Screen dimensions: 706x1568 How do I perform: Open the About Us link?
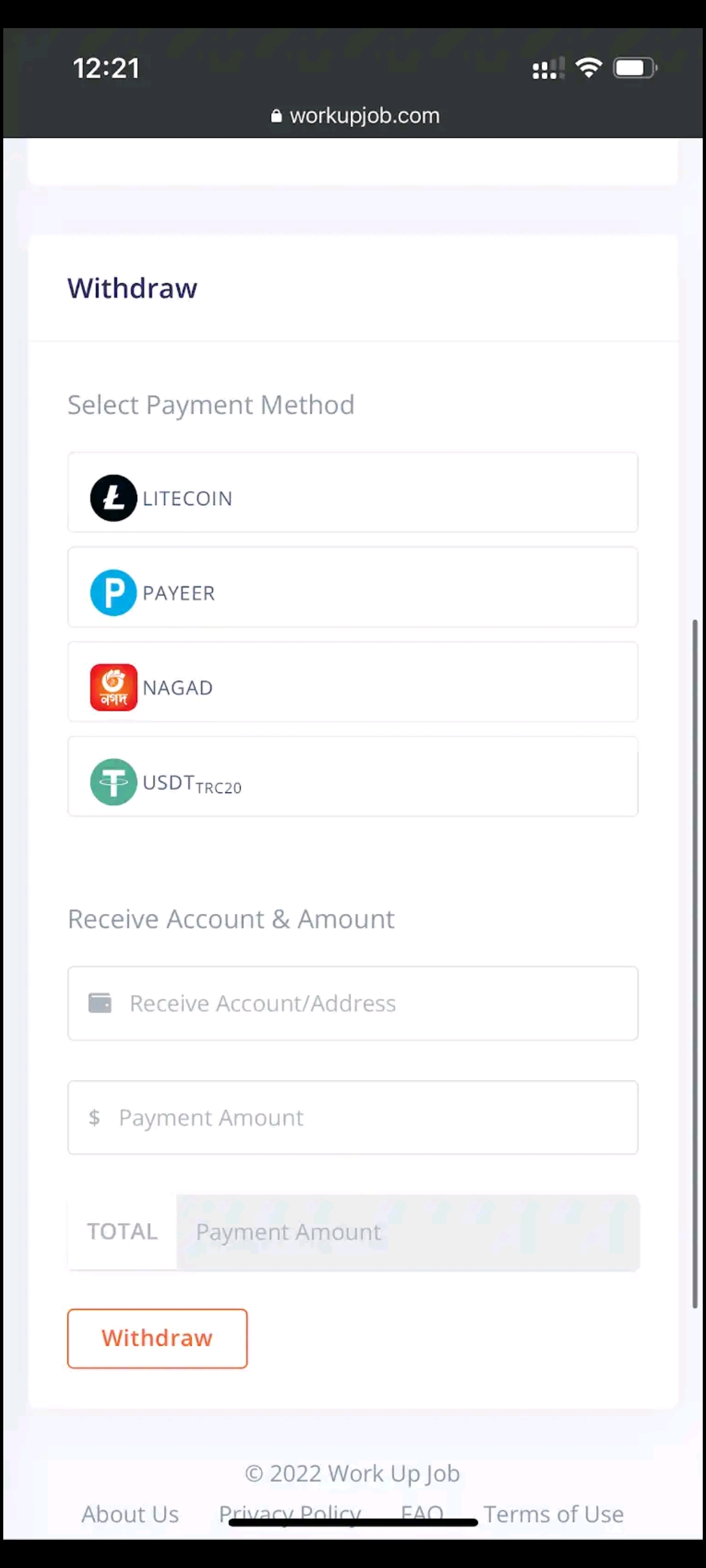[130, 1514]
